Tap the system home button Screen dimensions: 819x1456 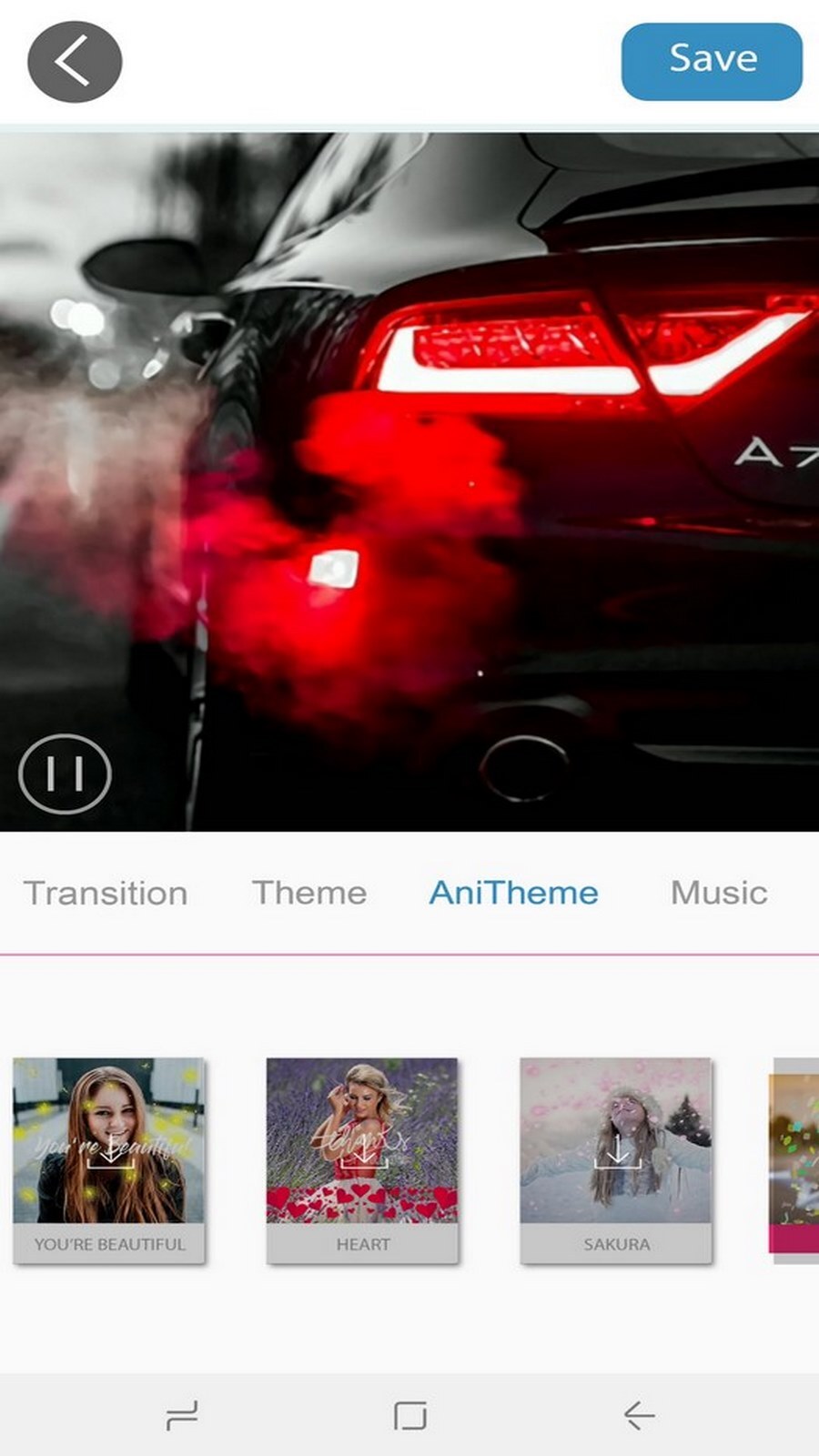coord(409,1415)
